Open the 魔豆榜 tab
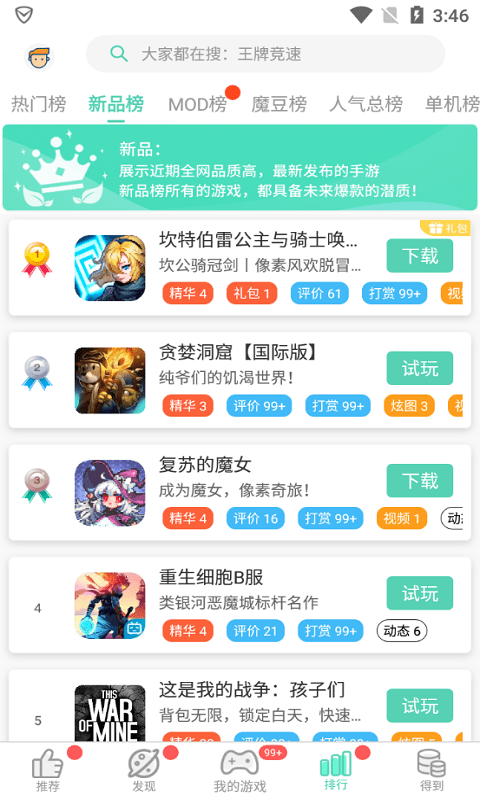Screen dimensions: 480x800 coord(279,104)
